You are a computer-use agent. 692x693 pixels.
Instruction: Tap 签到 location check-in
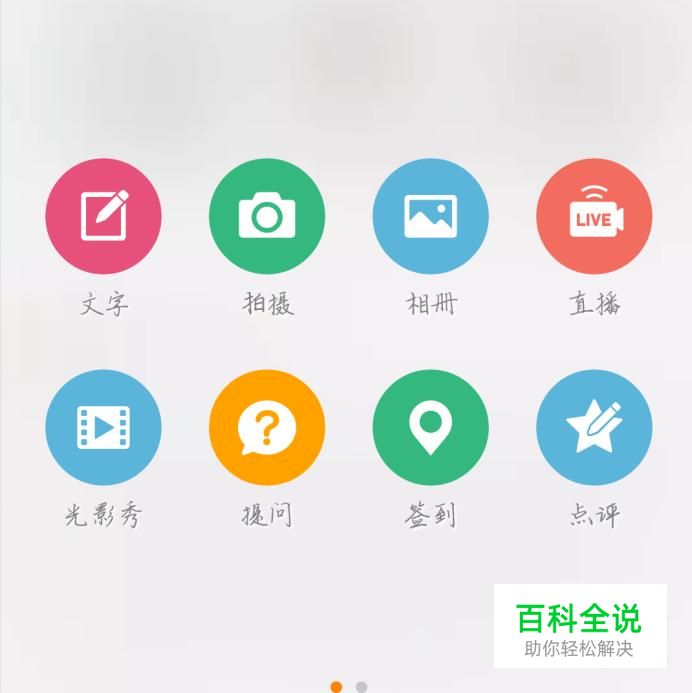pyautogui.click(x=430, y=428)
